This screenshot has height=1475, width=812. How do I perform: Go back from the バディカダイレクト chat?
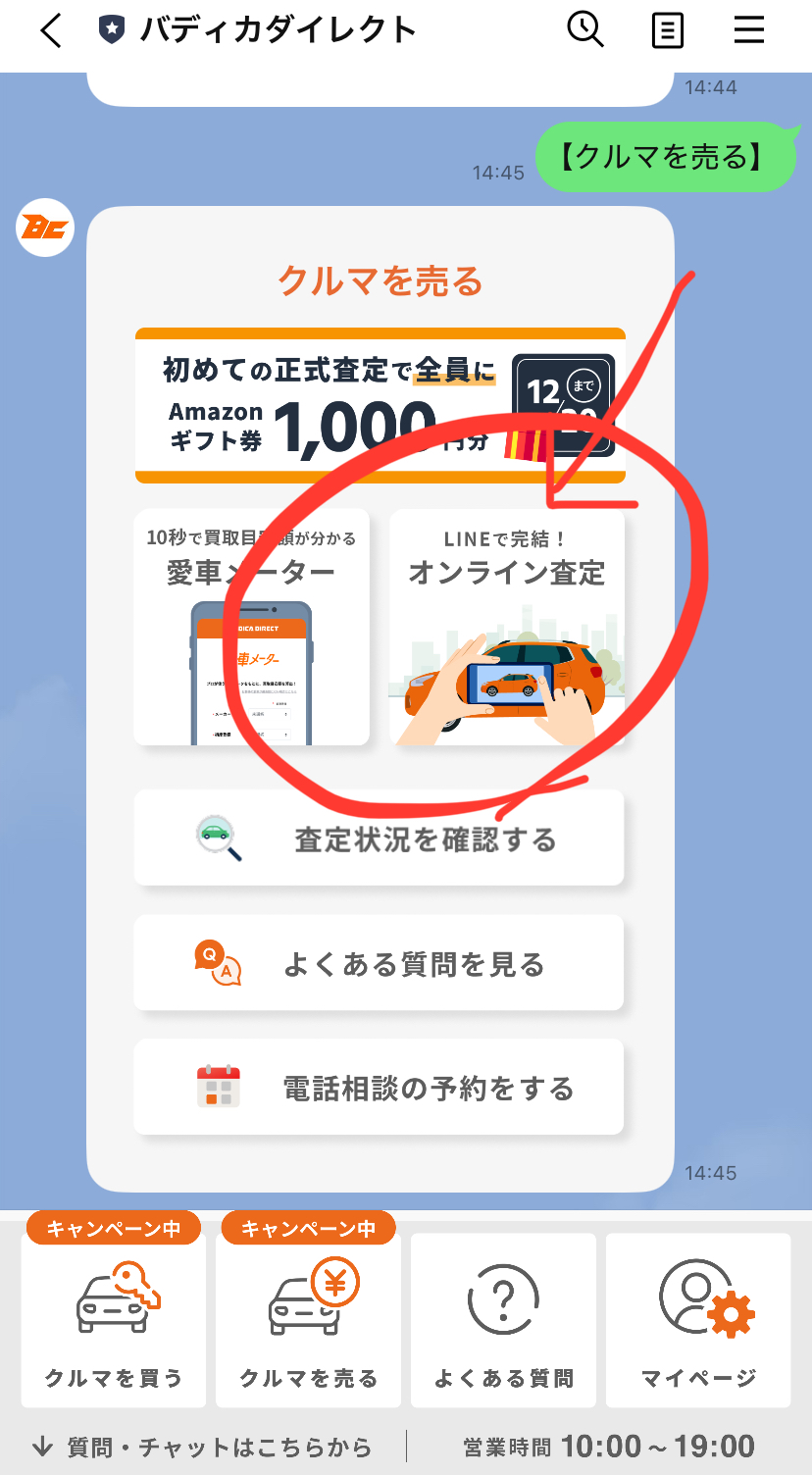(51, 31)
